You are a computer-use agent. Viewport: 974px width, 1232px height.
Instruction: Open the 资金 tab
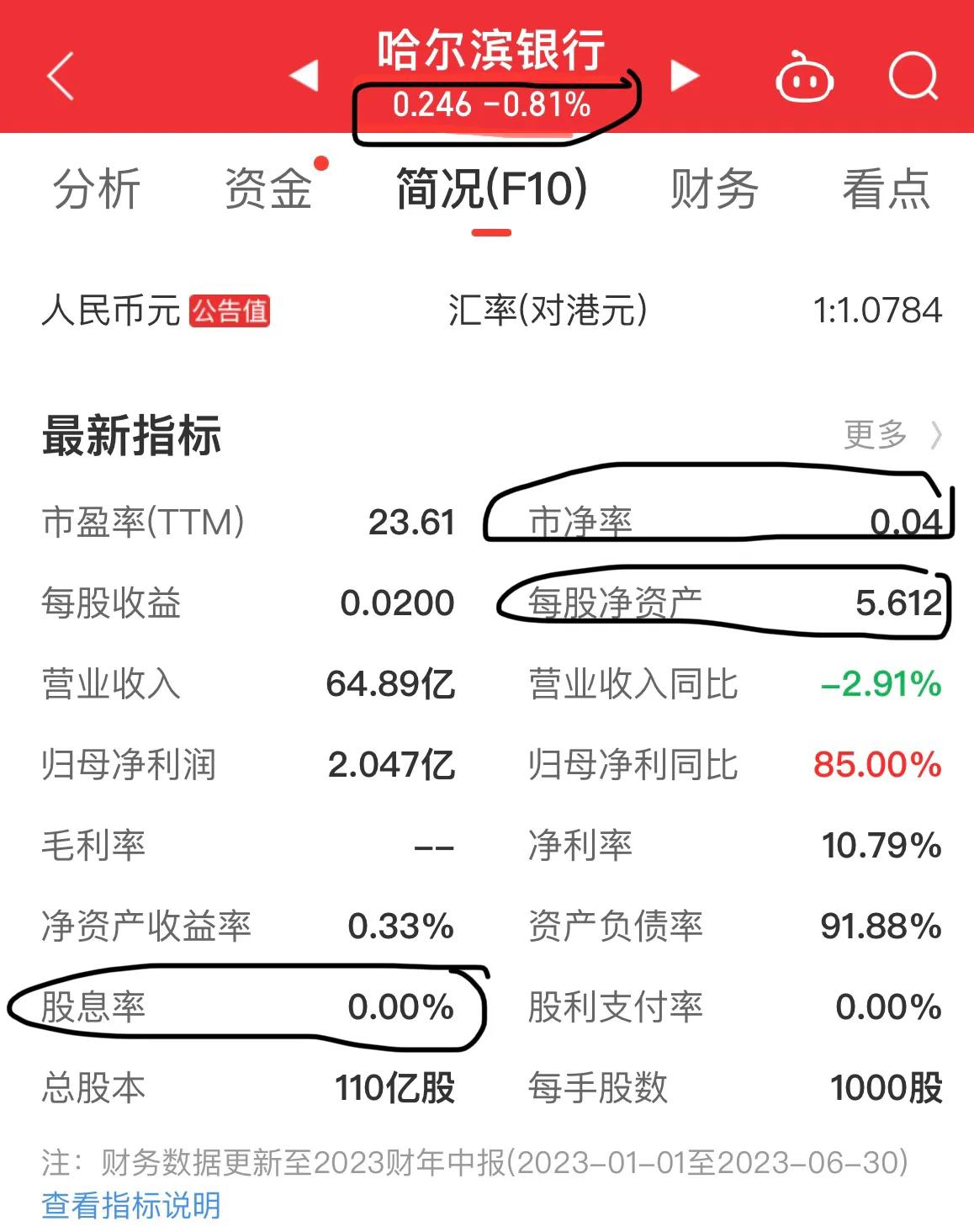click(267, 190)
